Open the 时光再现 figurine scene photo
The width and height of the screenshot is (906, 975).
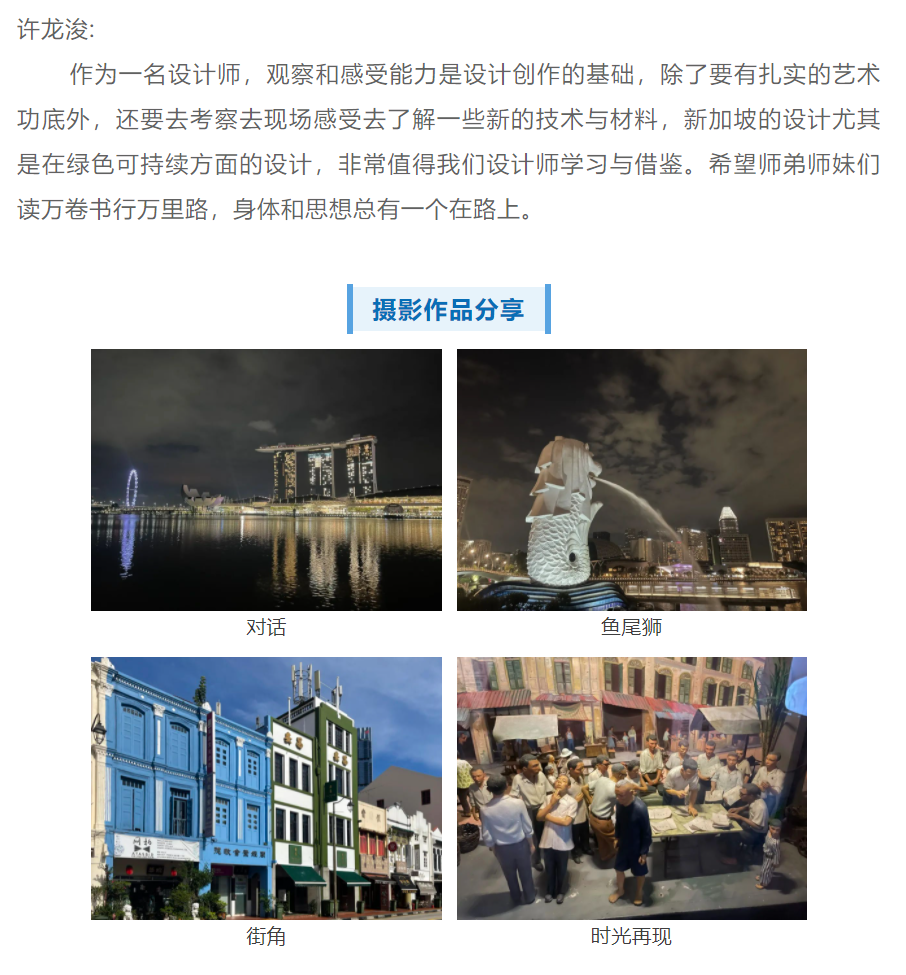632,788
